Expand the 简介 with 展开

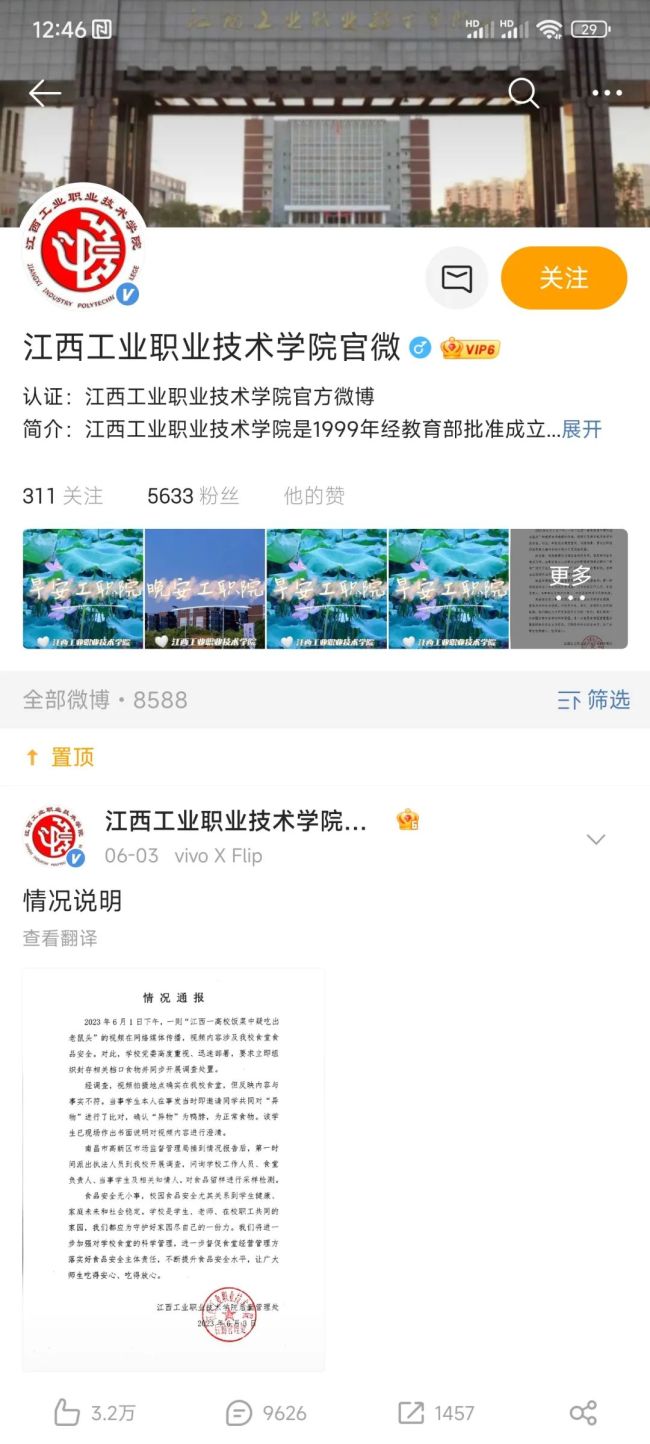581,430
